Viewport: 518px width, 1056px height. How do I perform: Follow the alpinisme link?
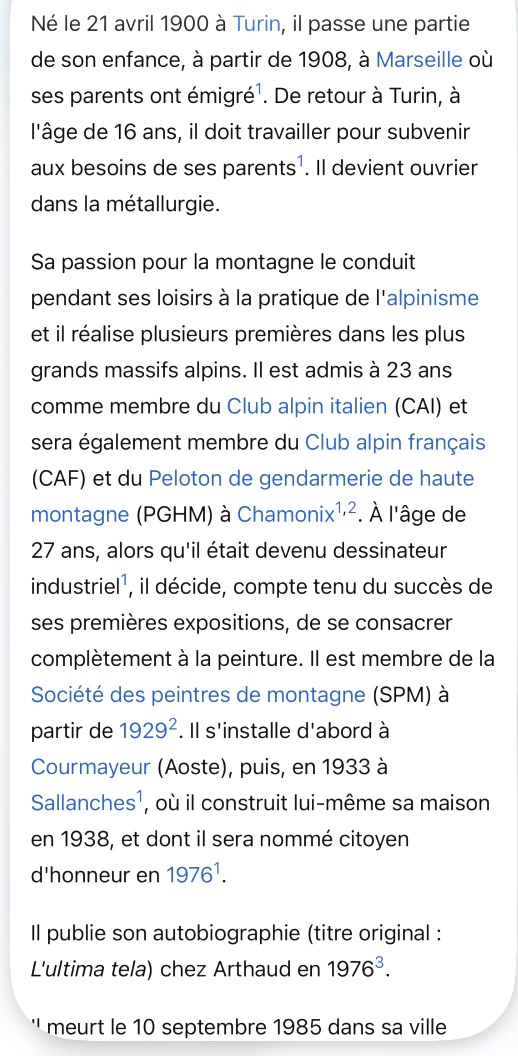pos(432,297)
